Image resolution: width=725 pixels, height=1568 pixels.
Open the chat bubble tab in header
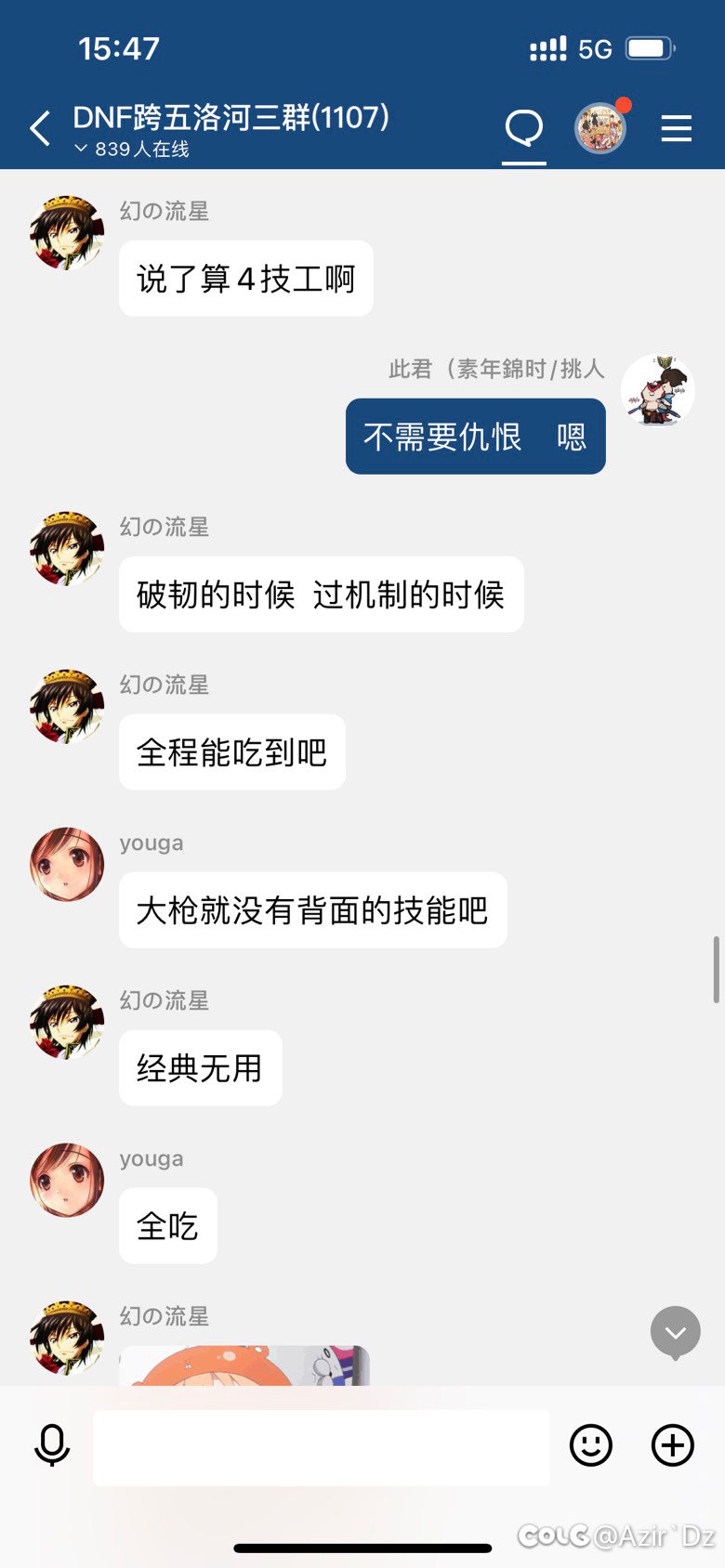tap(523, 128)
